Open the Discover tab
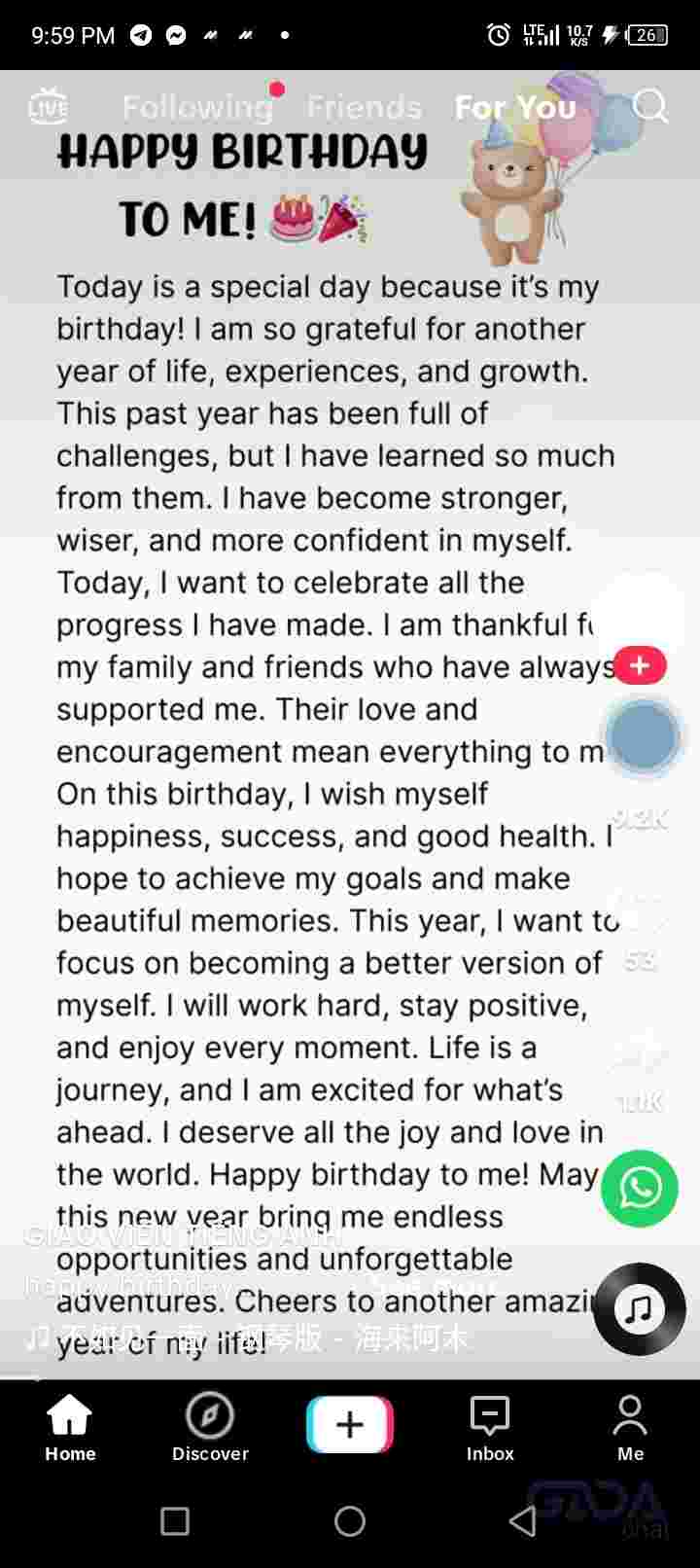The image size is (700, 1568). [x=210, y=1427]
